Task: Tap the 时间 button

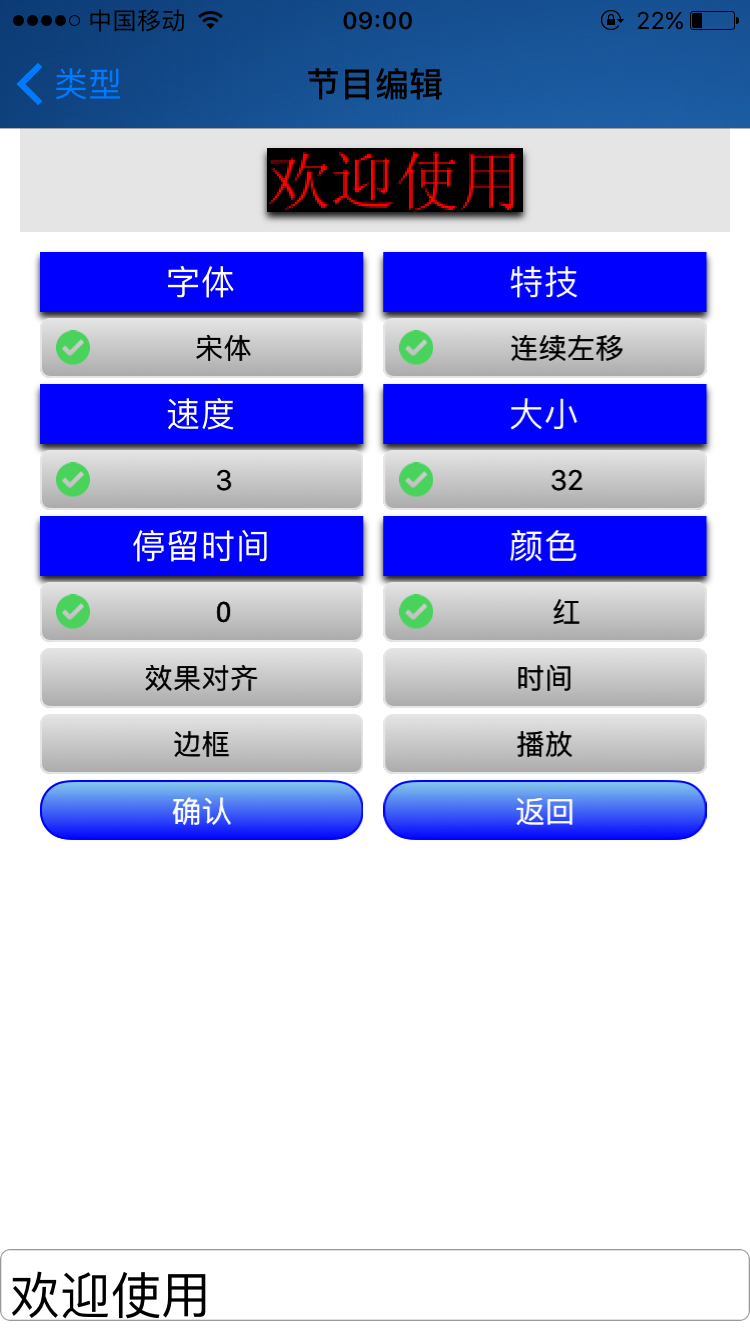Action: (545, 678)
